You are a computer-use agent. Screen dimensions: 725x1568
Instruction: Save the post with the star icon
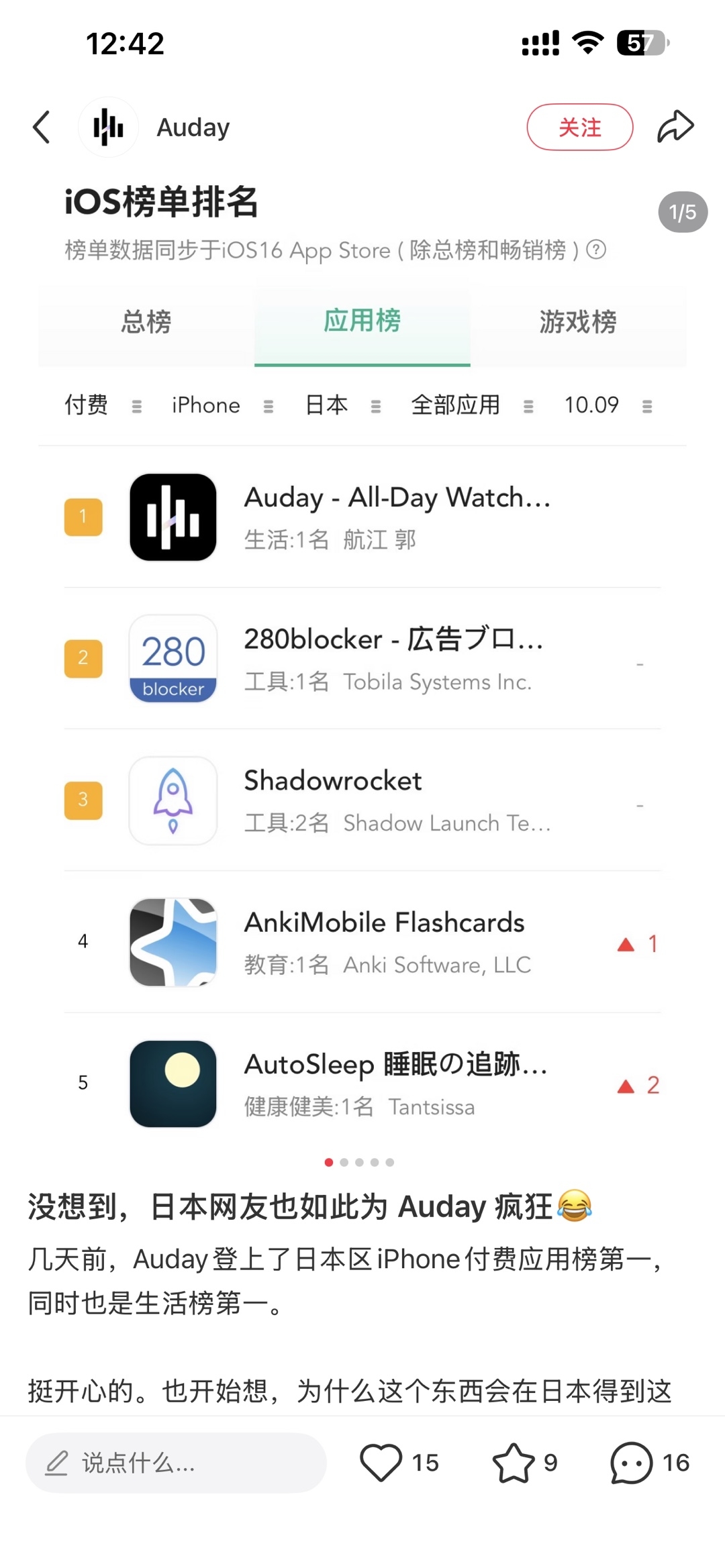(x=514, y=1463)
